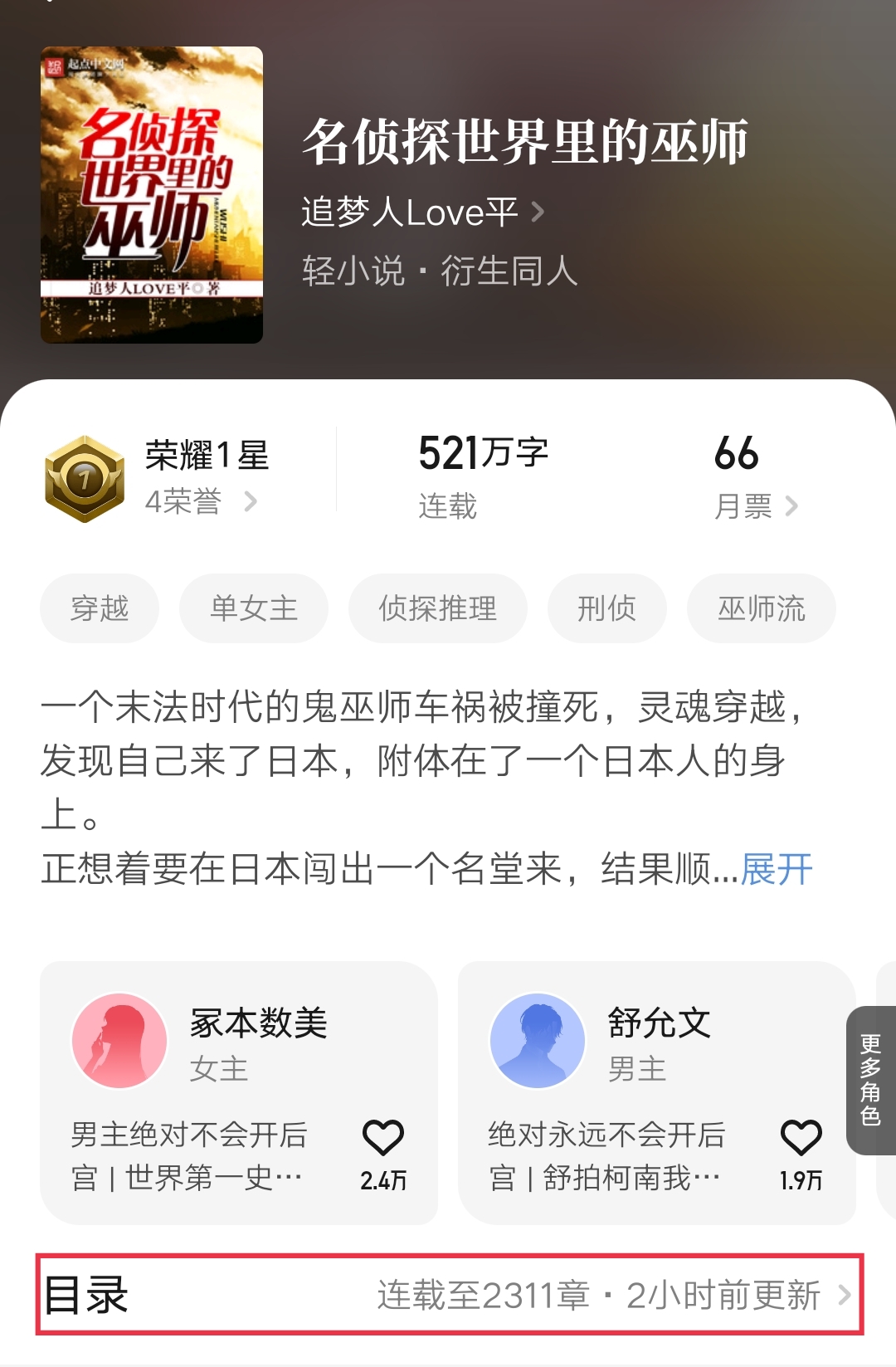Select the 单女主 tag
Screen dimensions: 896x1367
[253, 608]
